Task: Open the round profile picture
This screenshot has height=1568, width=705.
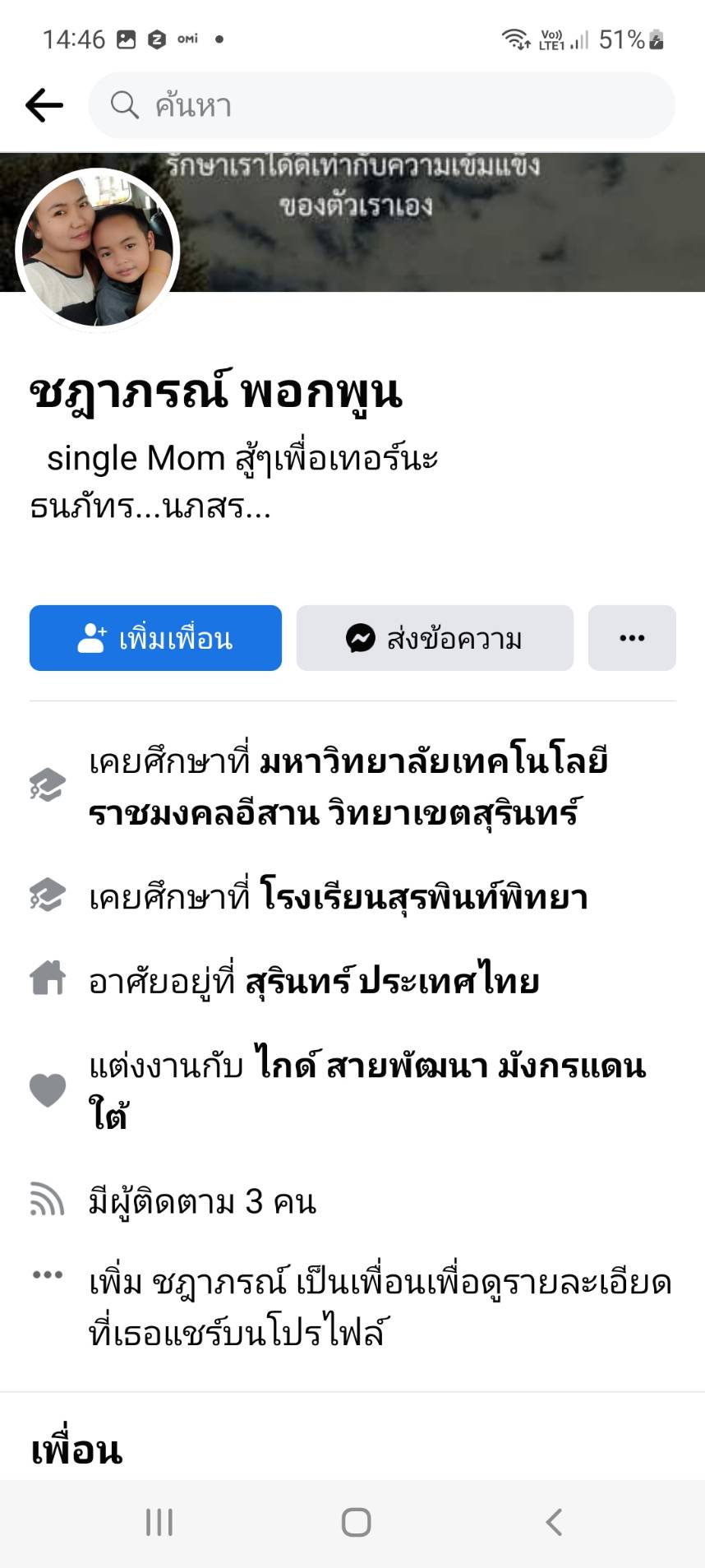Action: [x=98, y=250]
